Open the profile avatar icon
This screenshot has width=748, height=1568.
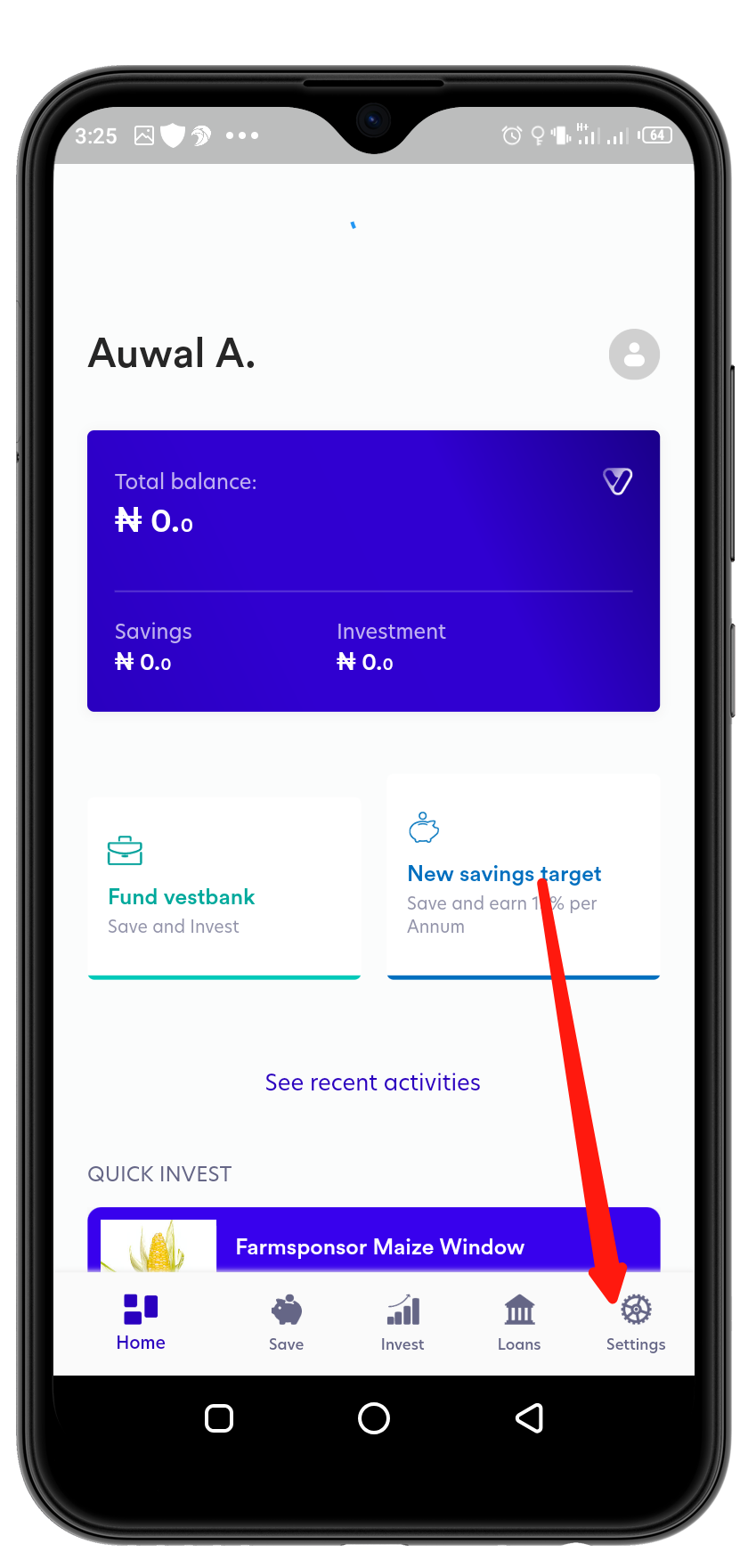click(634, 355)
